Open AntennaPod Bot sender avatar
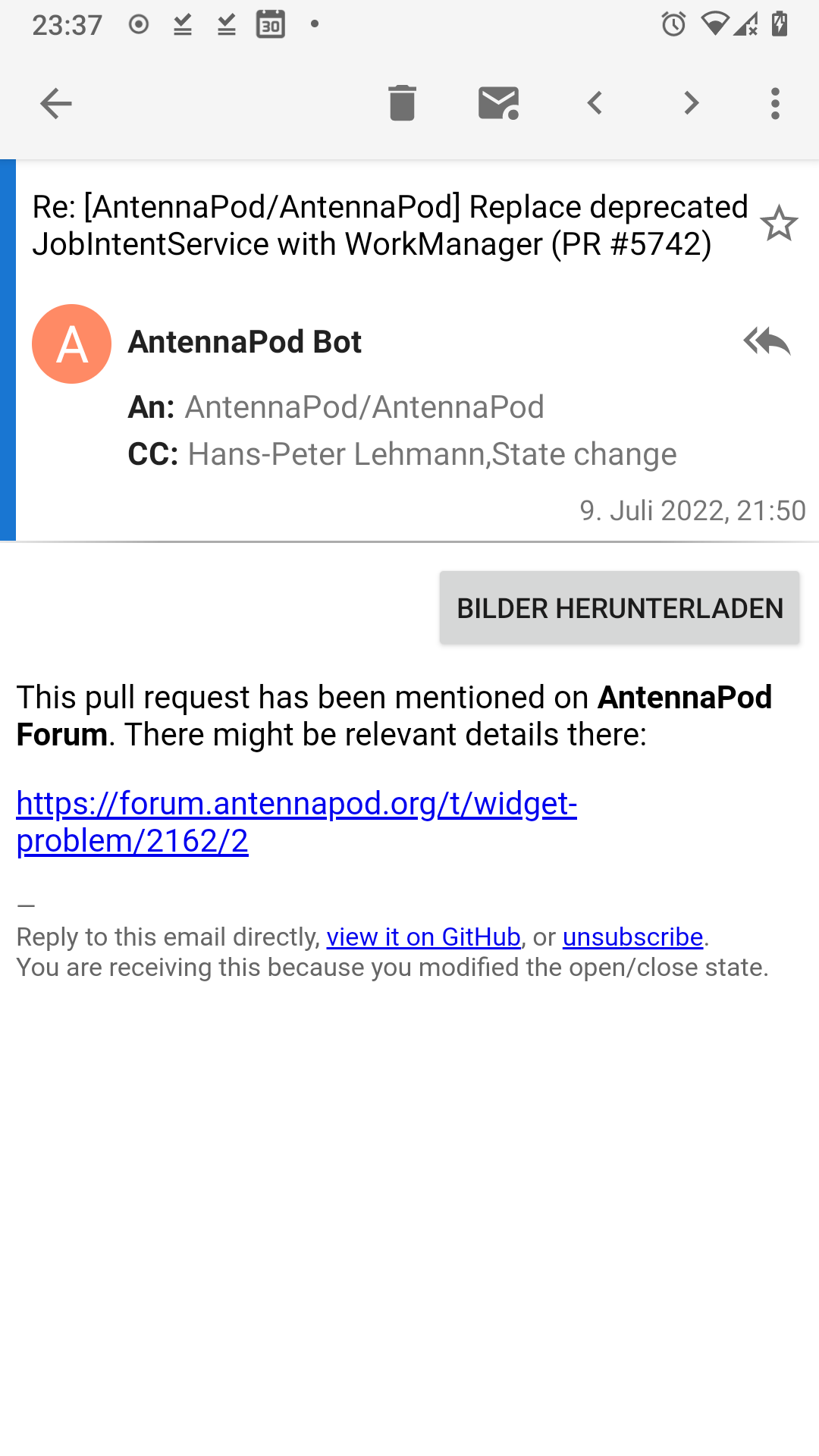 (x=72, y=344)
